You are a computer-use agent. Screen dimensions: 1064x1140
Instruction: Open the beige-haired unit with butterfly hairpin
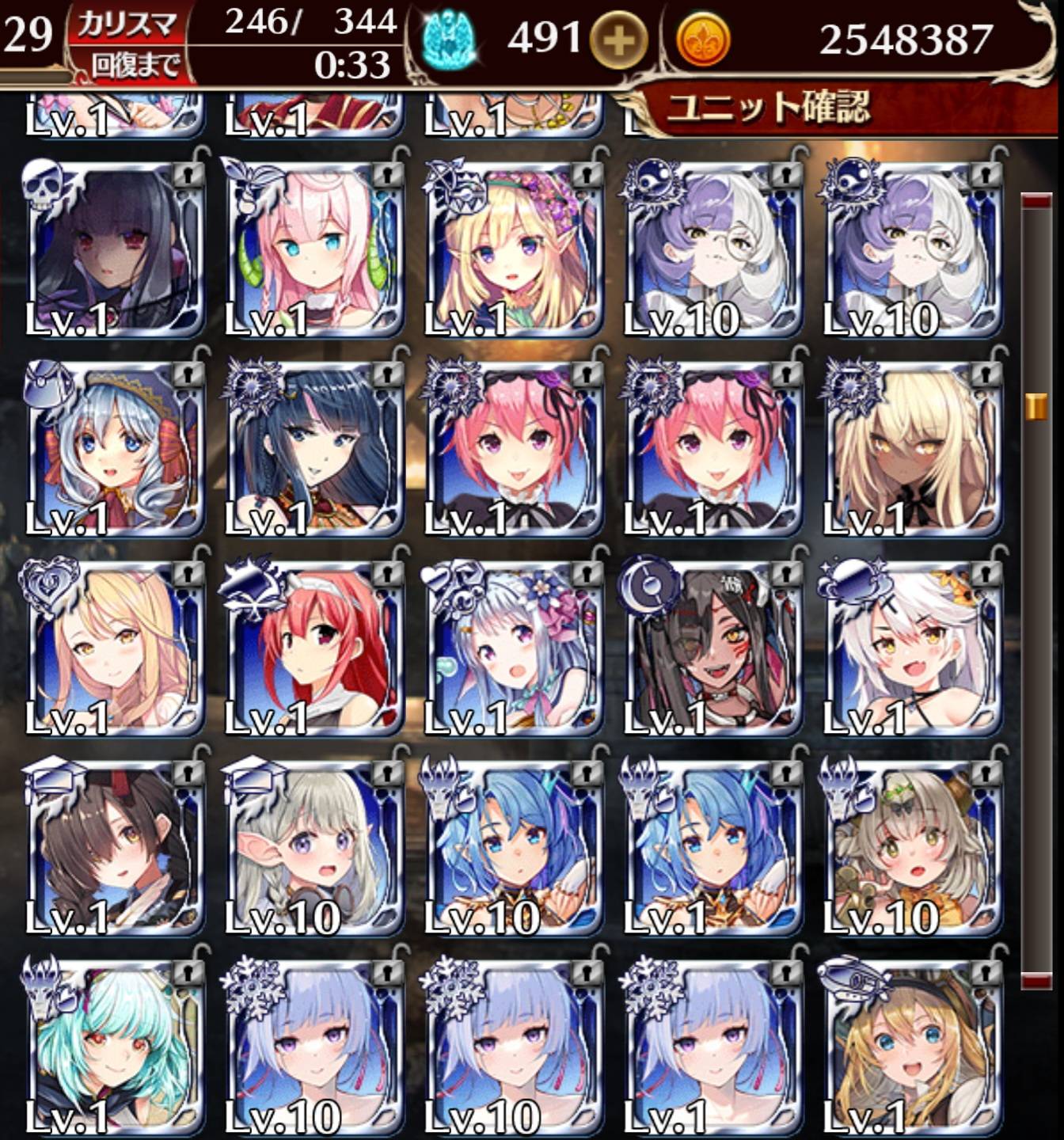914,848
